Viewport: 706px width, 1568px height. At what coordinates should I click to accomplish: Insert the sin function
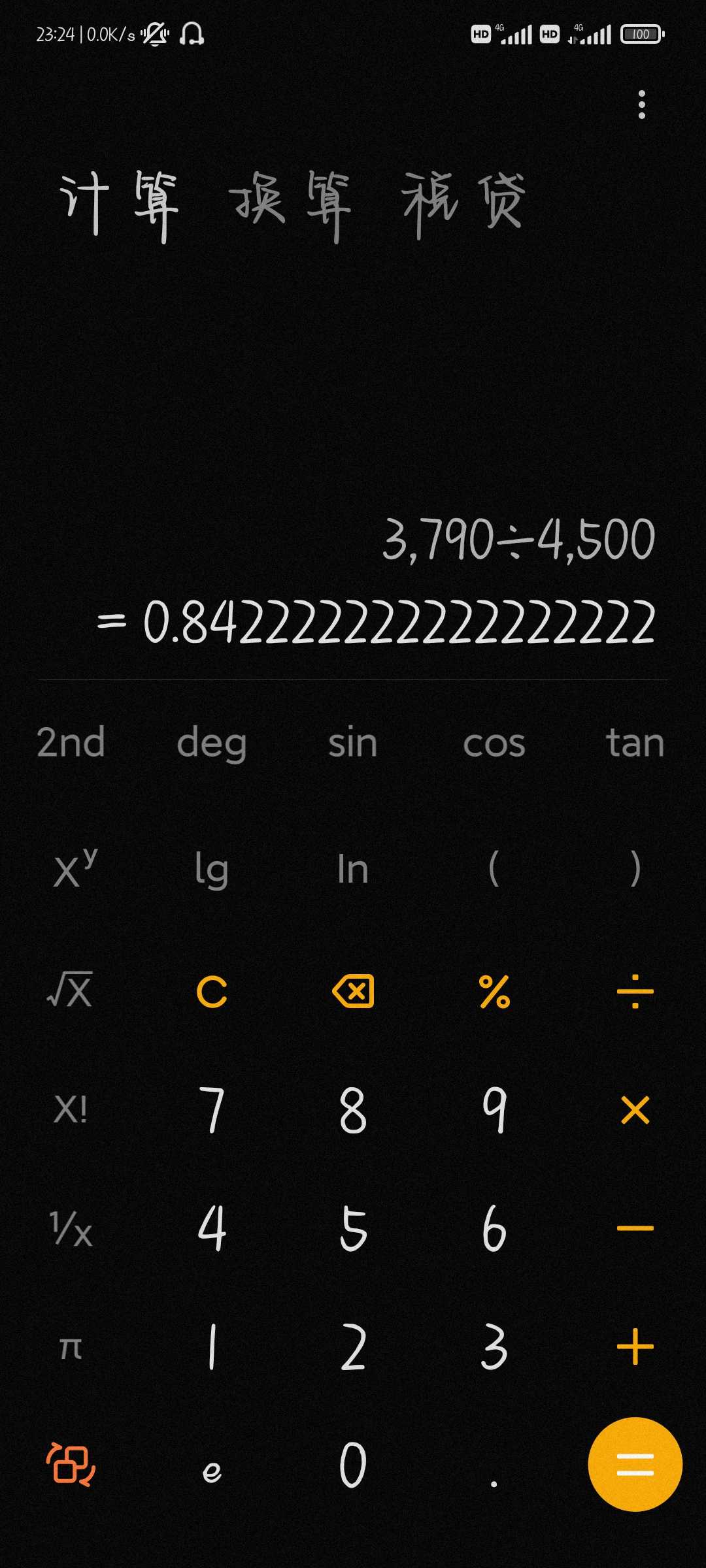click(353, 742)
